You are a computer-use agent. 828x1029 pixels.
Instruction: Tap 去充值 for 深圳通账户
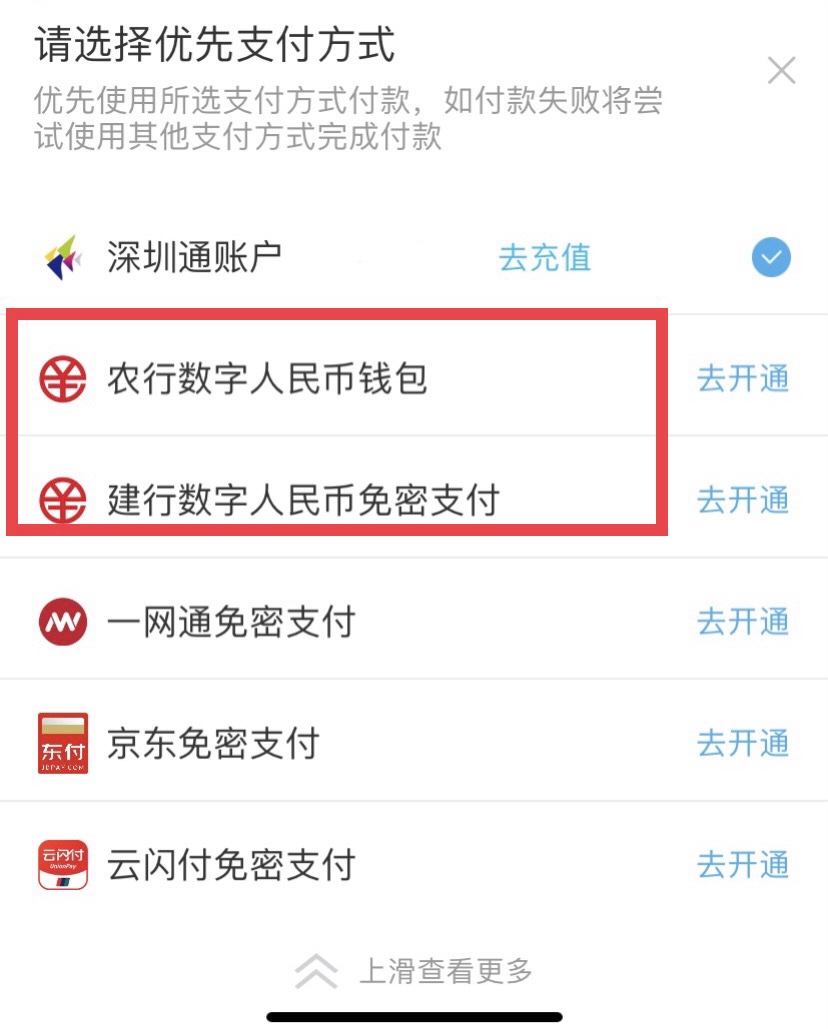545,258
